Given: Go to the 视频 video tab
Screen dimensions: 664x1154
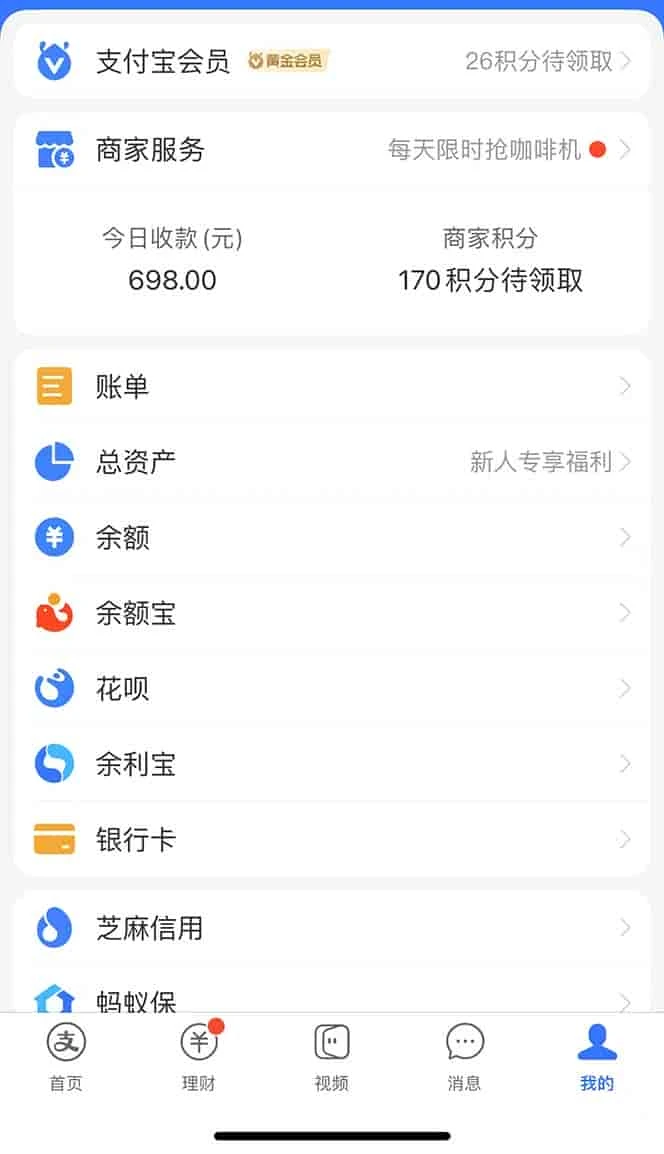Looking at the screenshot, I should click(x=331, y=1057).
